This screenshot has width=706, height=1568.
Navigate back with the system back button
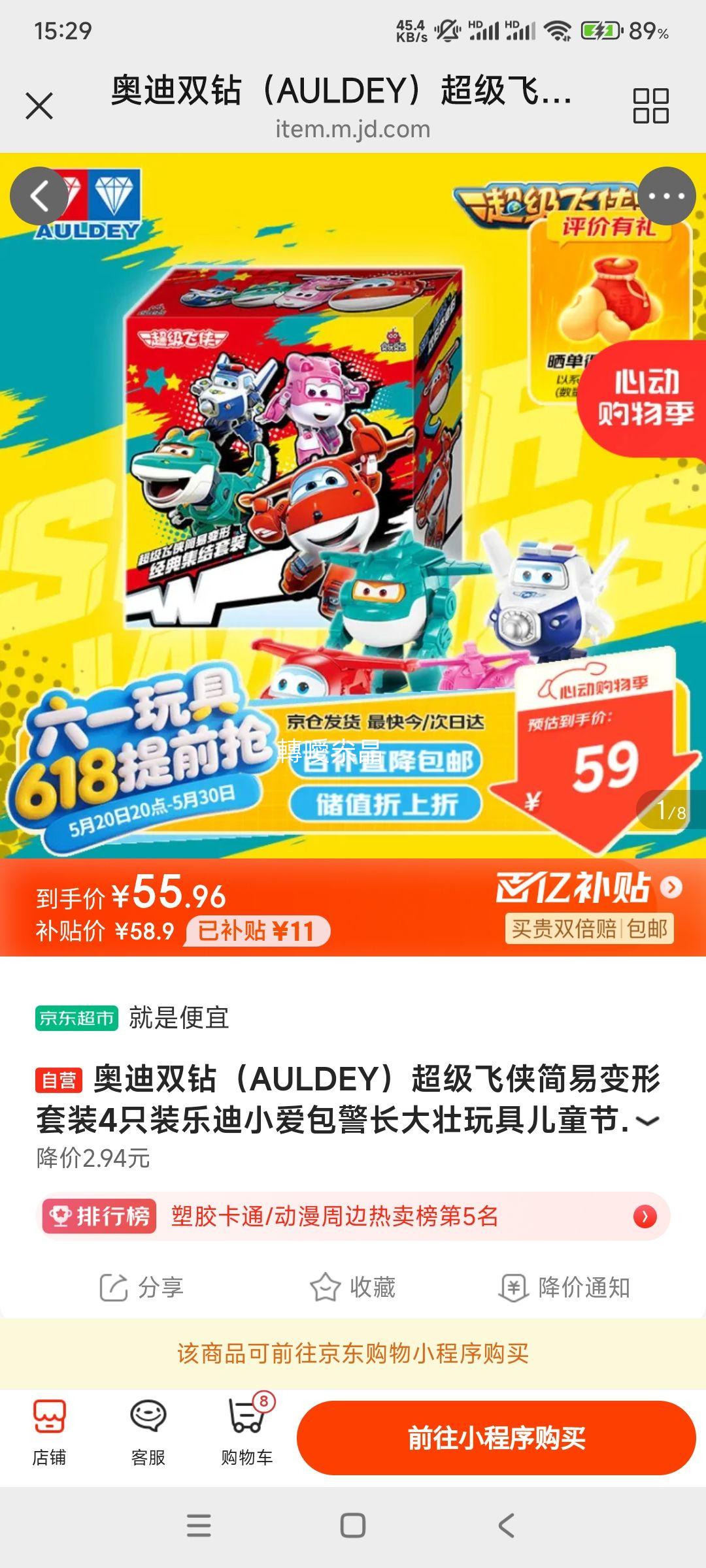506,1526
